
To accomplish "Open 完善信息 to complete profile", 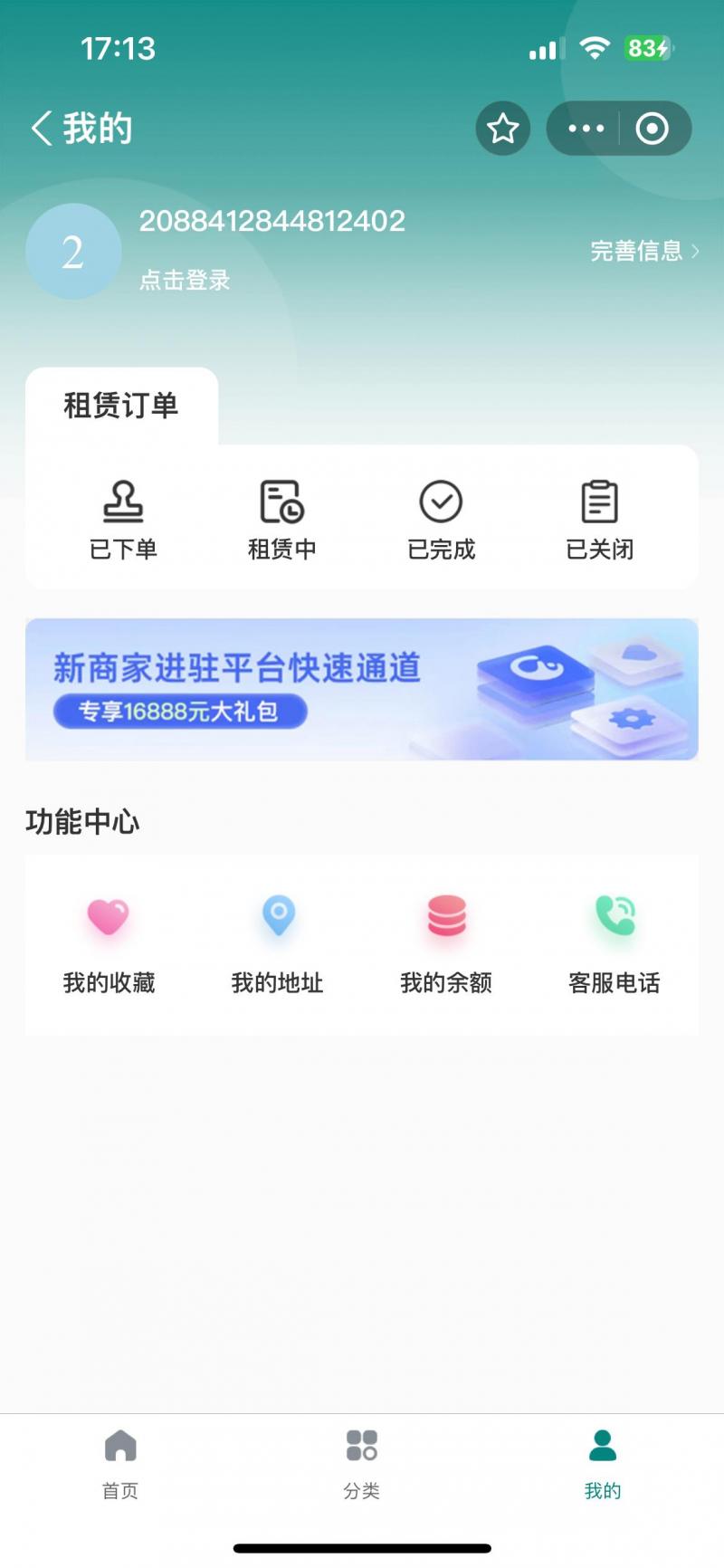I will point(643,251).
